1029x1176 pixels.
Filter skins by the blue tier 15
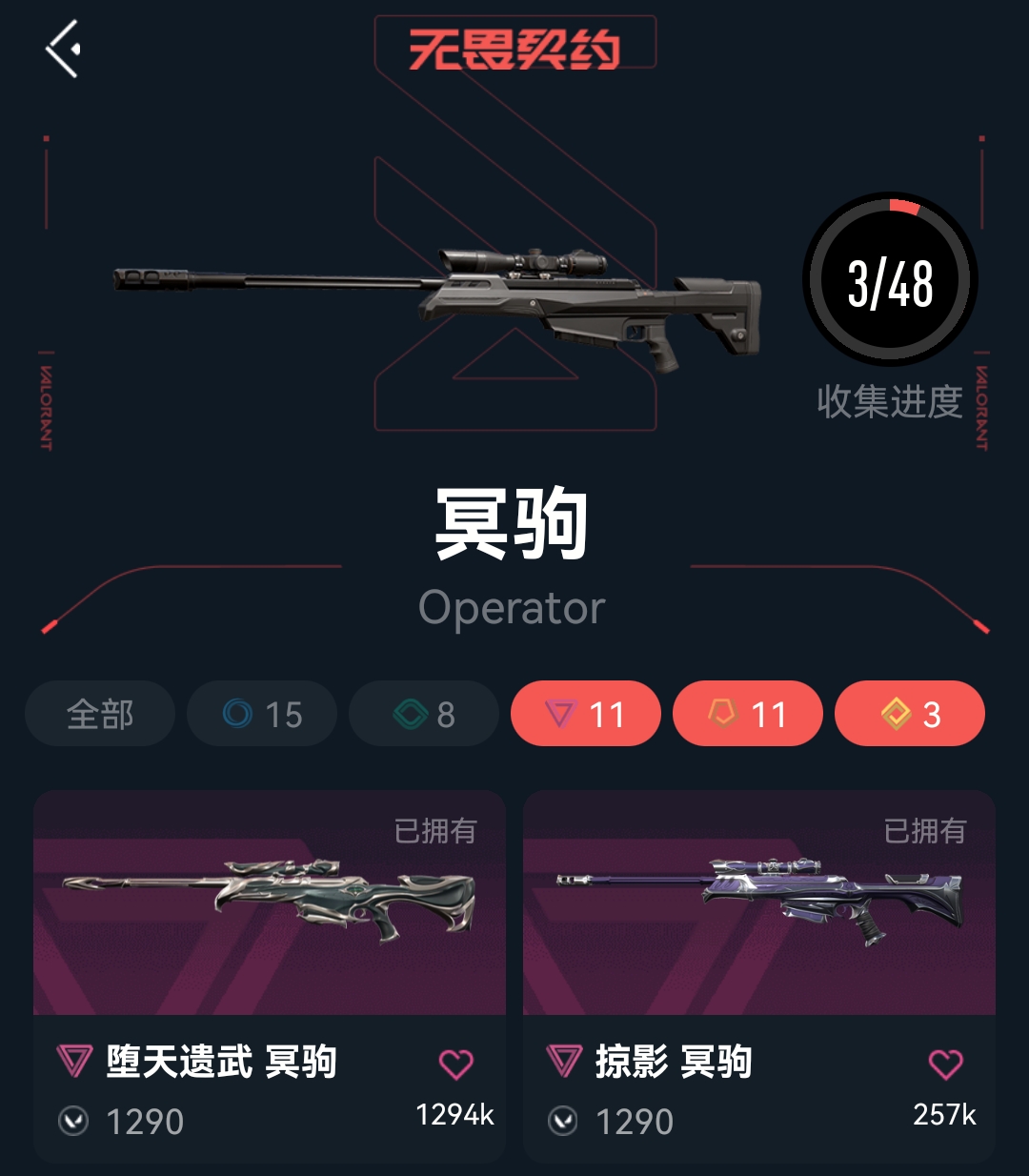[262, 714]
